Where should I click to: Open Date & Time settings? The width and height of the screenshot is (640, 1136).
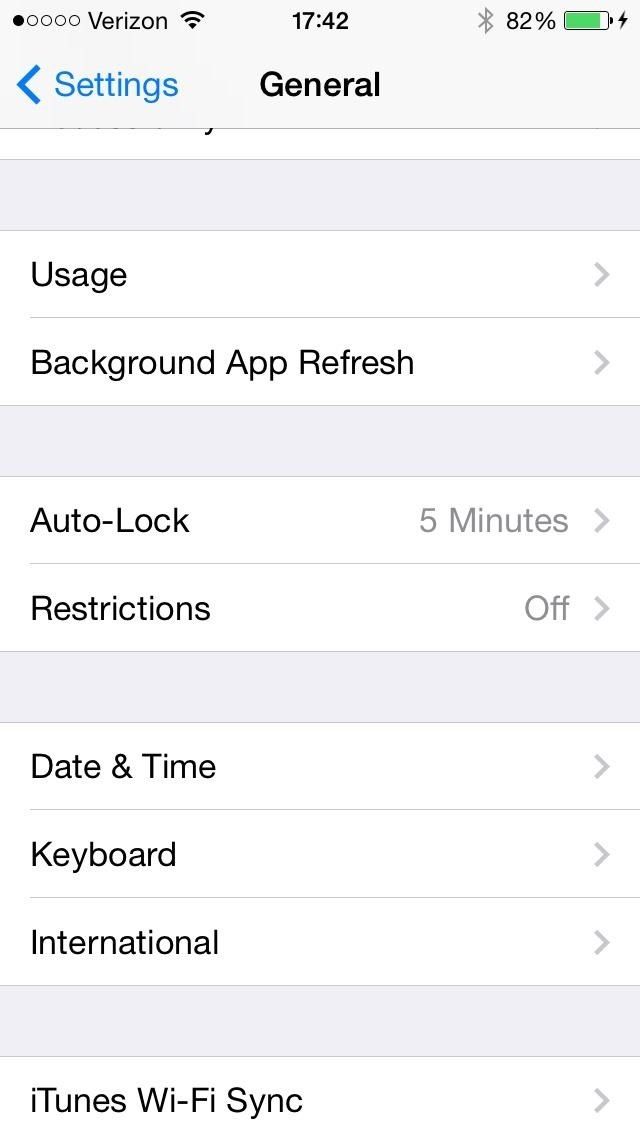[x=320, y=766]
